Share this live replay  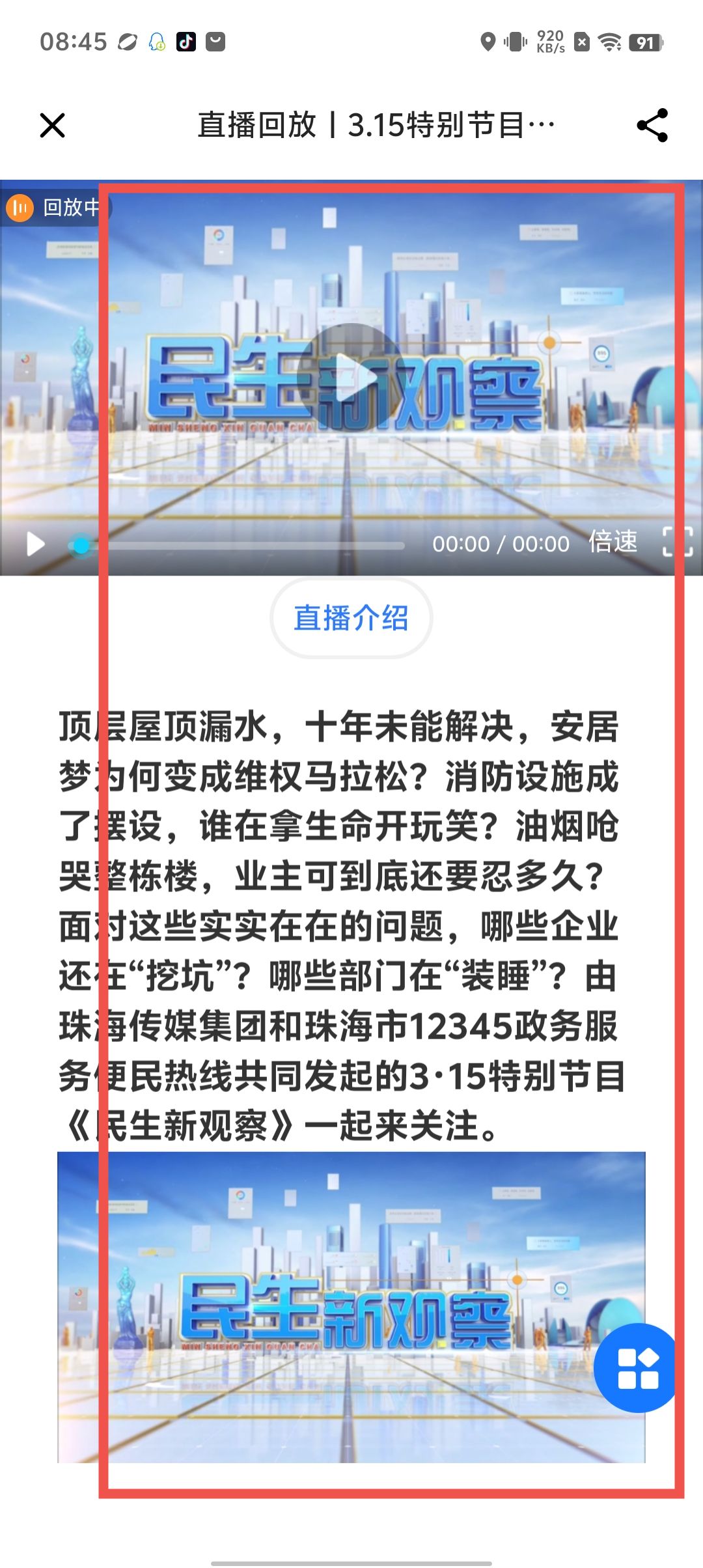652,125
